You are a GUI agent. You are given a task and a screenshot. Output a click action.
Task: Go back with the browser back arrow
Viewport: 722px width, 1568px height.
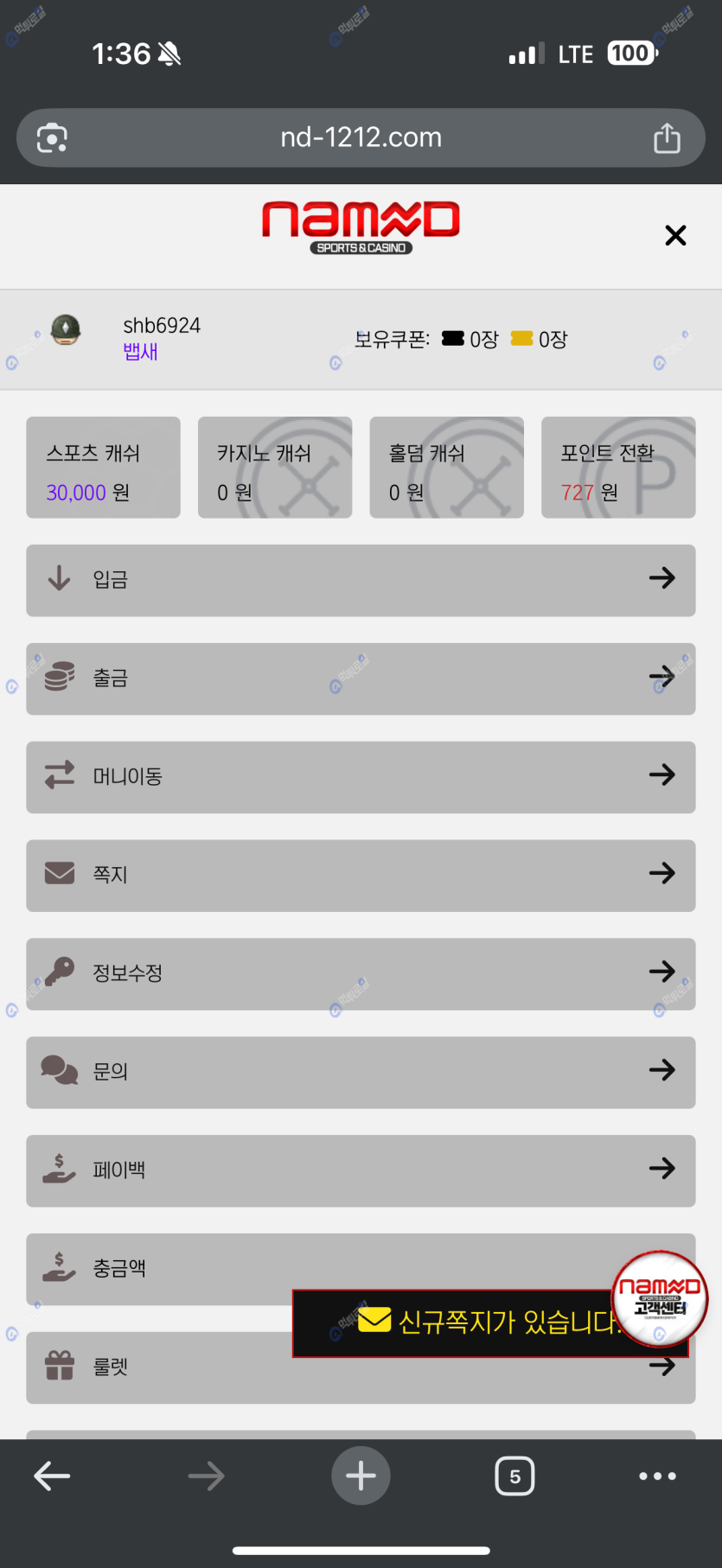click(52, 1476)
